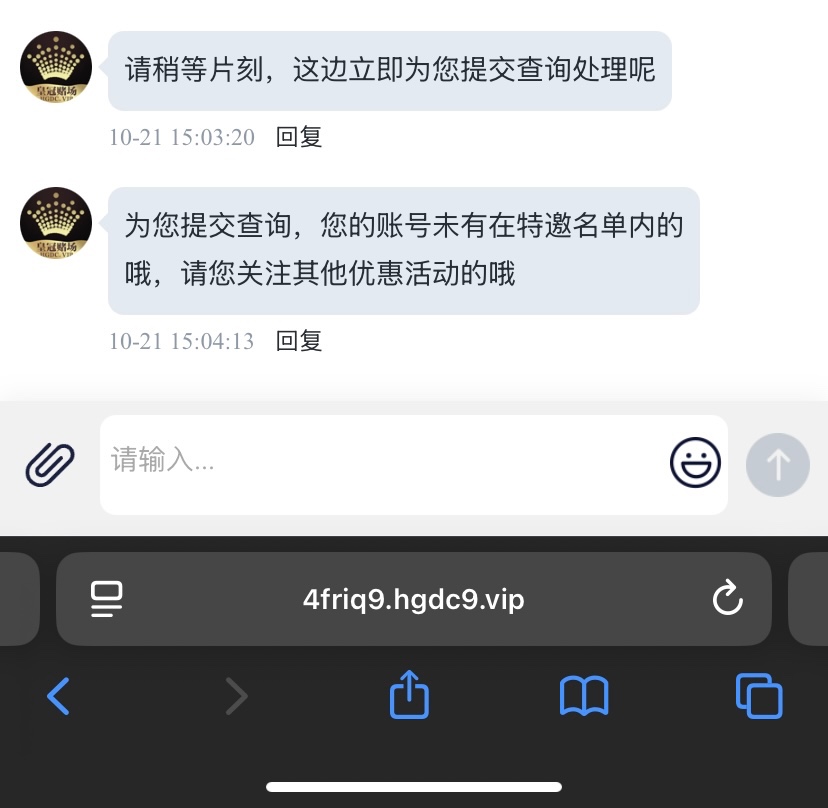Reload the current page
This screenshot has width=828, height=808.
[x=727, y=598]
